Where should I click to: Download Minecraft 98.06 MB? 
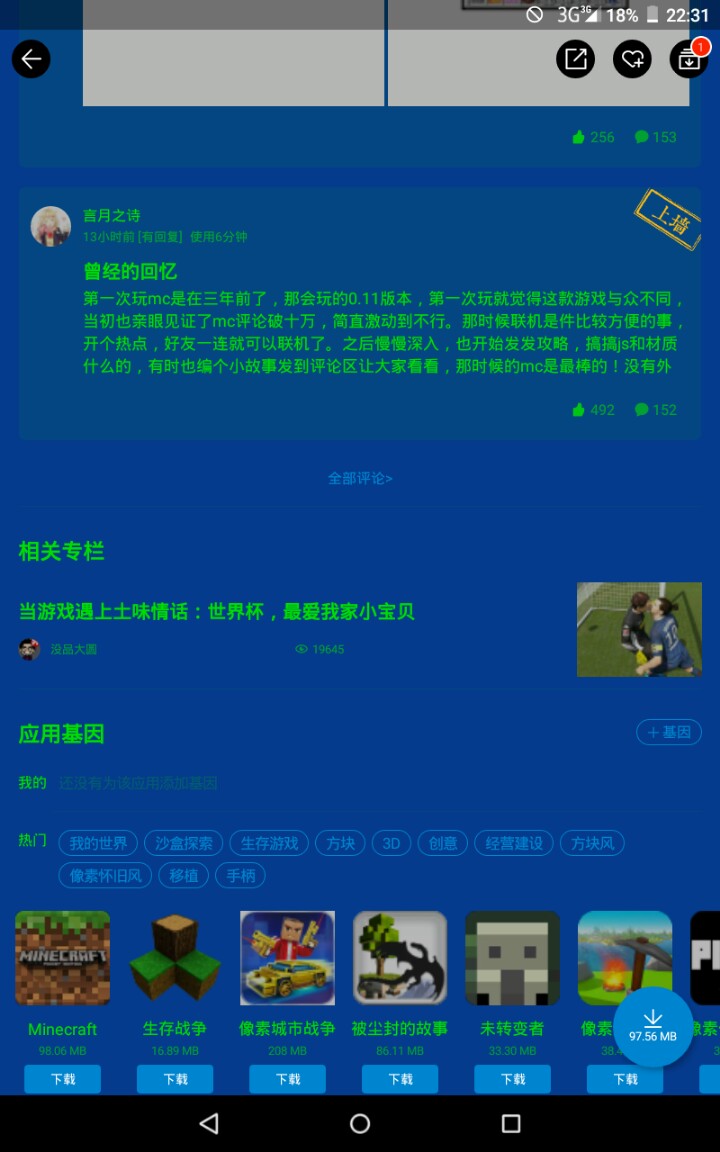click(x=62, y=1079)
